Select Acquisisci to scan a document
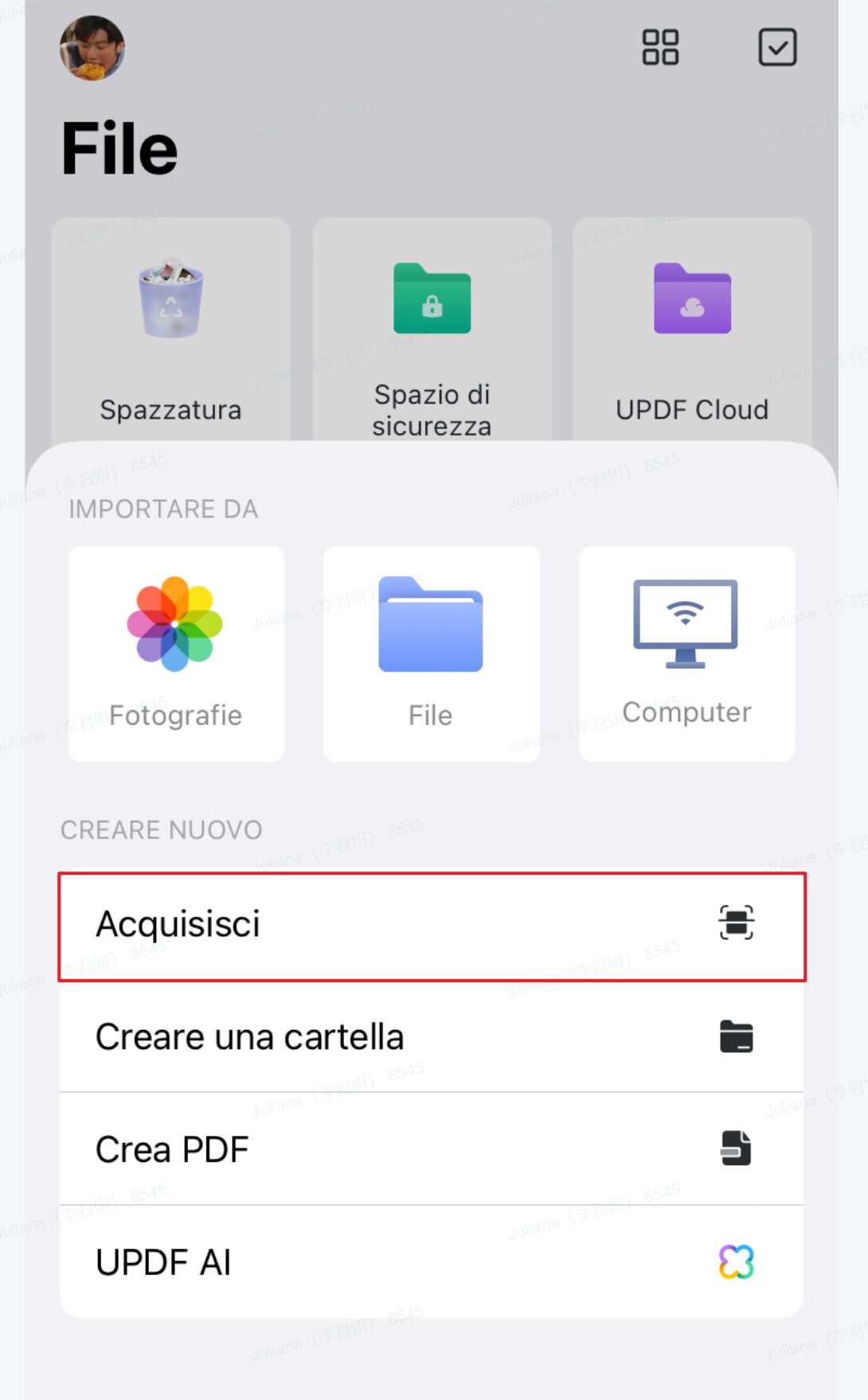The image size is (868, 1400). tap(177, 923)
